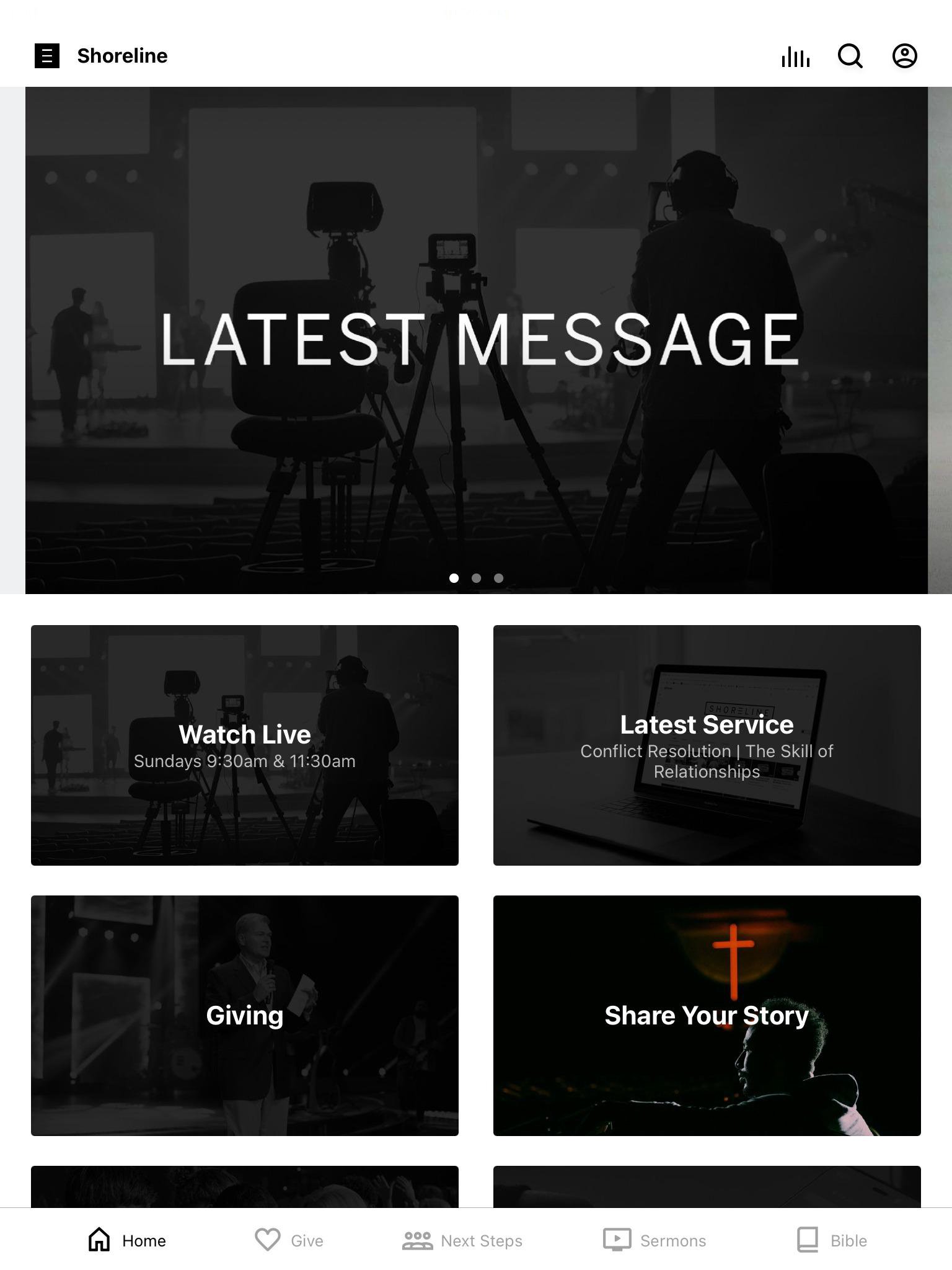
Task: Open the Giving card
Action: click(x=245, y=1015)
